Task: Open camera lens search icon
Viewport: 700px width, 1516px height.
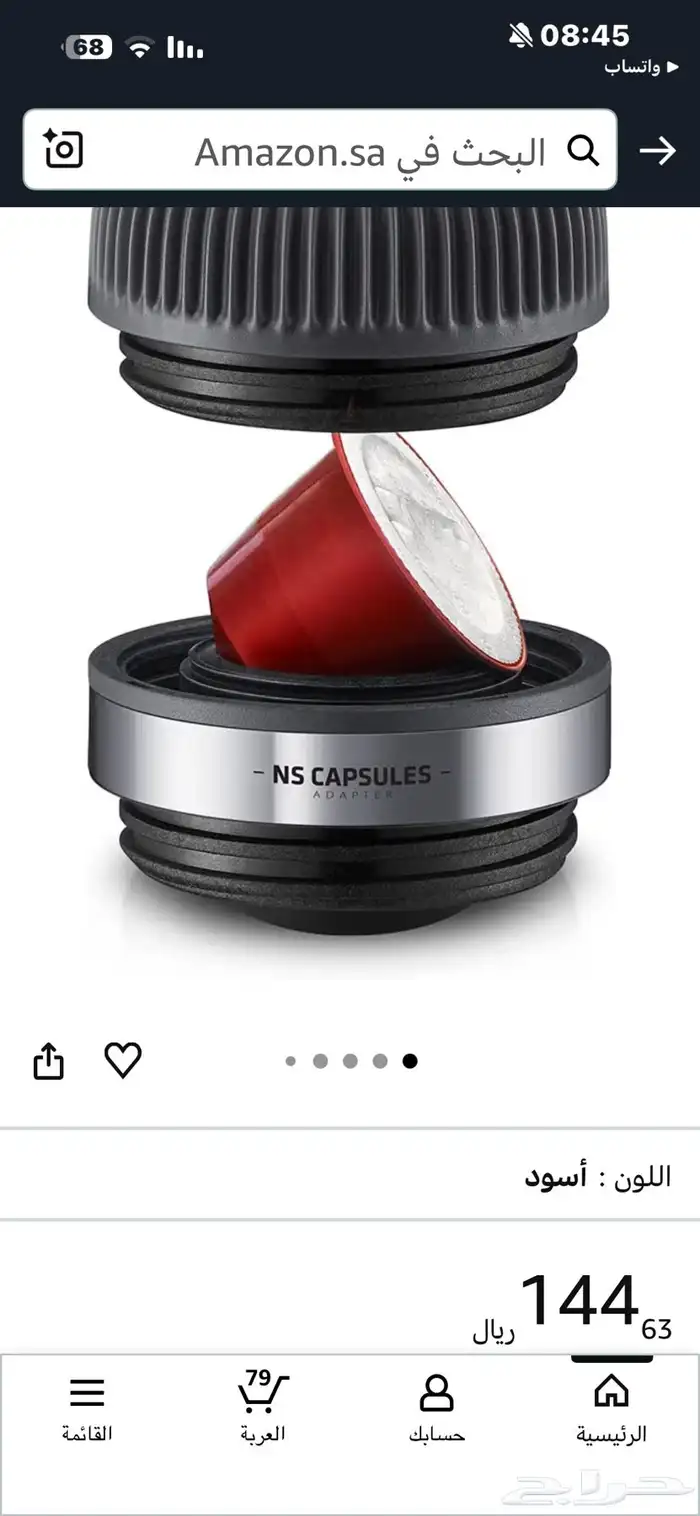Action: click(64, 150)
